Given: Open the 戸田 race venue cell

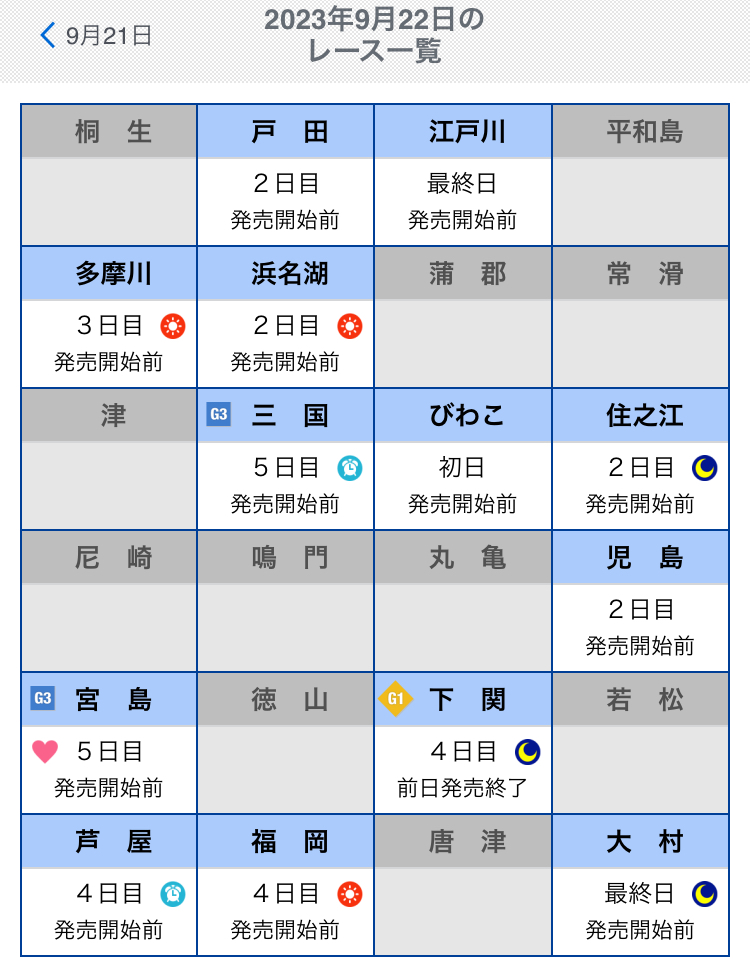Looking at the screenshot, I should coord(286,175).
